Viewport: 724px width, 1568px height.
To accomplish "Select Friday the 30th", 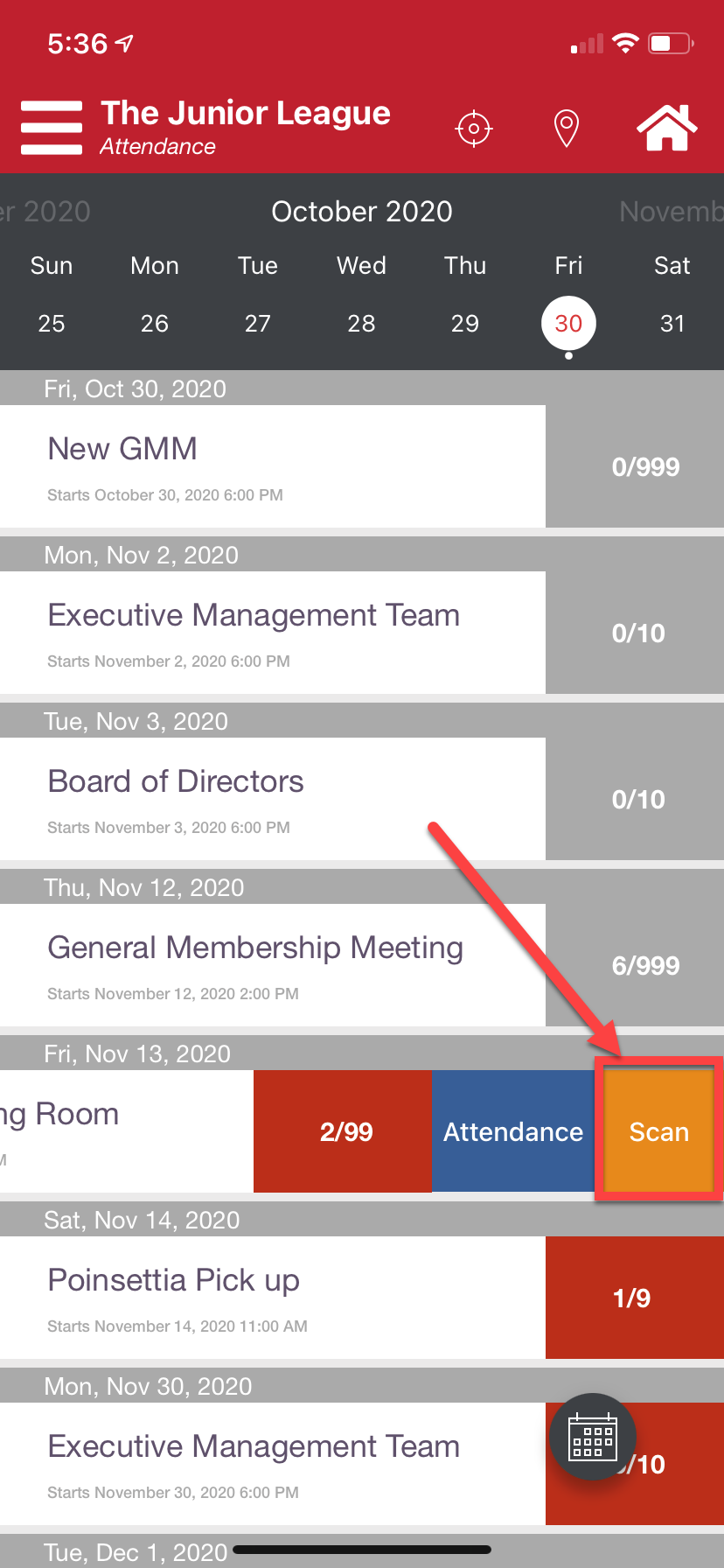I will 568,323.
